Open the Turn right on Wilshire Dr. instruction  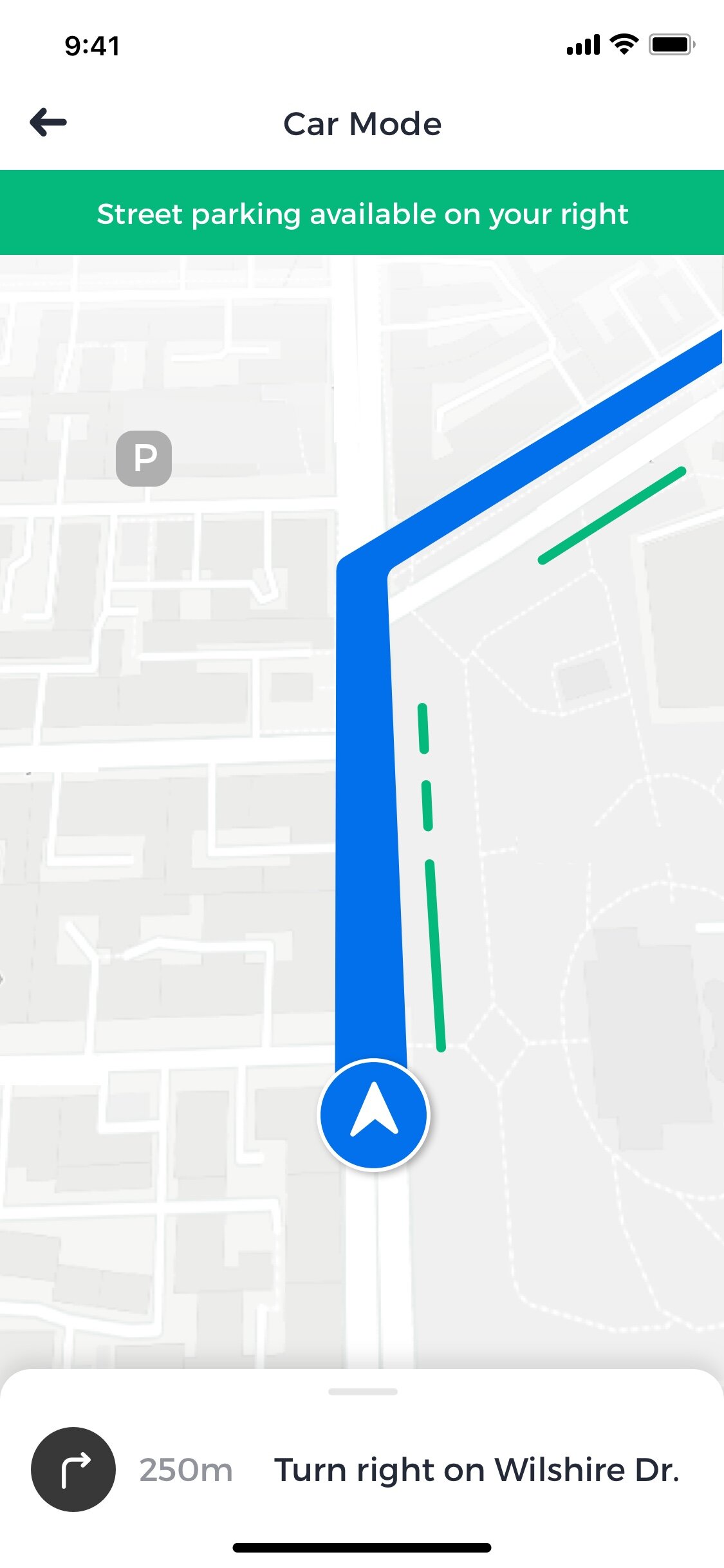click(x=476, y=1470)
